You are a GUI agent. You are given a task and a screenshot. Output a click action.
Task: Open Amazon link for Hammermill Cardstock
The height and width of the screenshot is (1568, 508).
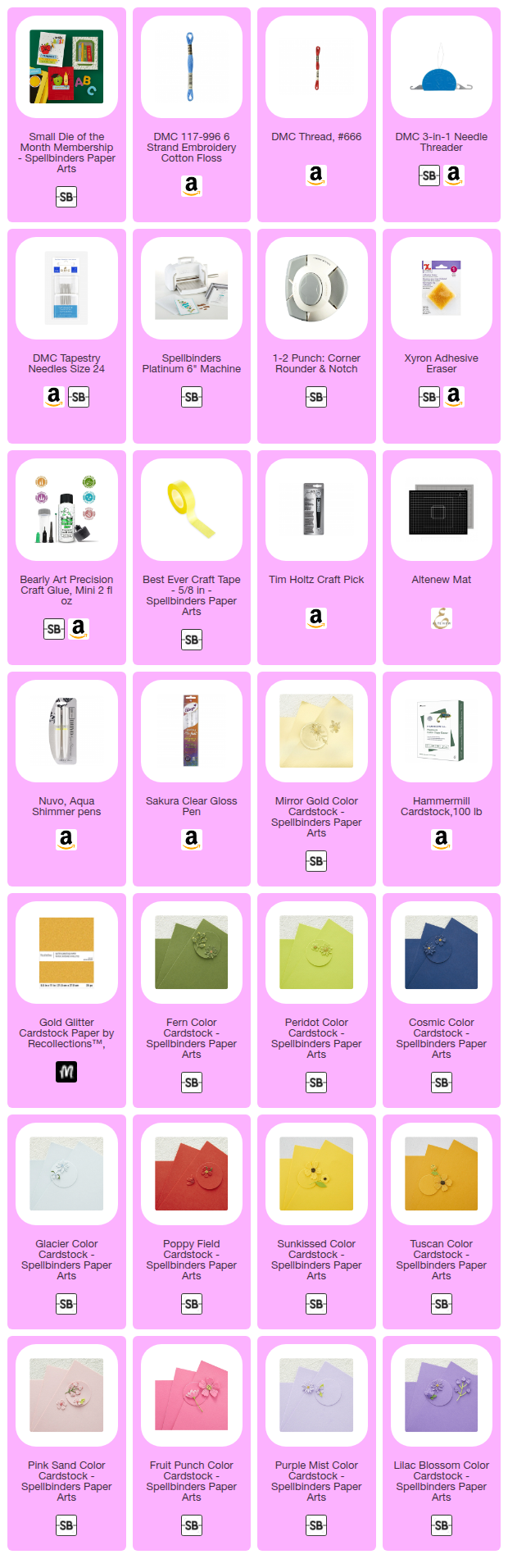point(442,840)
